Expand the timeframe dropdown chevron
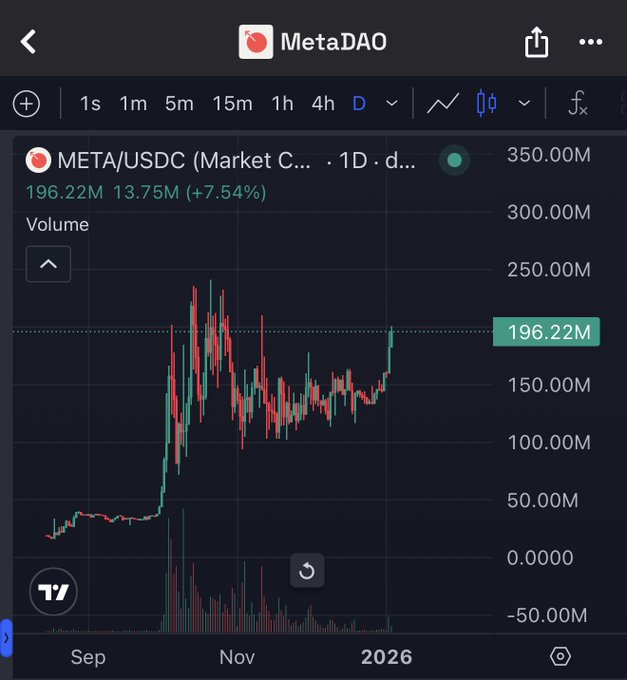This screenshot has width=627, height=680. pos(392,103)
